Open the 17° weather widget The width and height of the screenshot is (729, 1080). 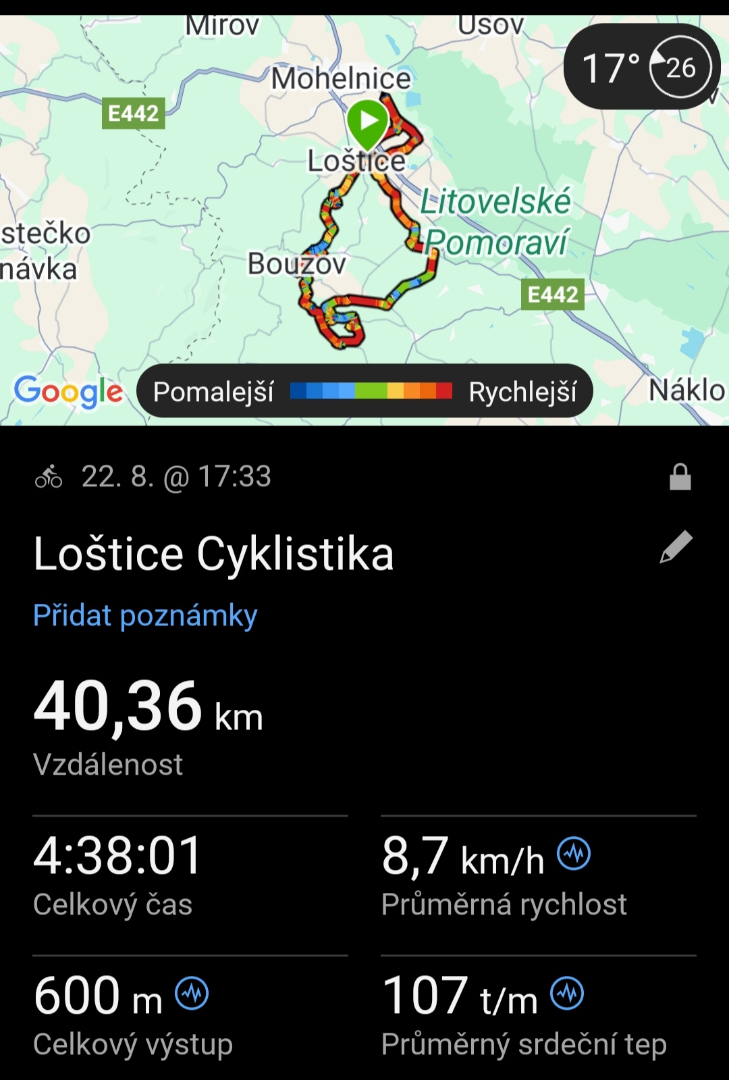tap(641, 67)
